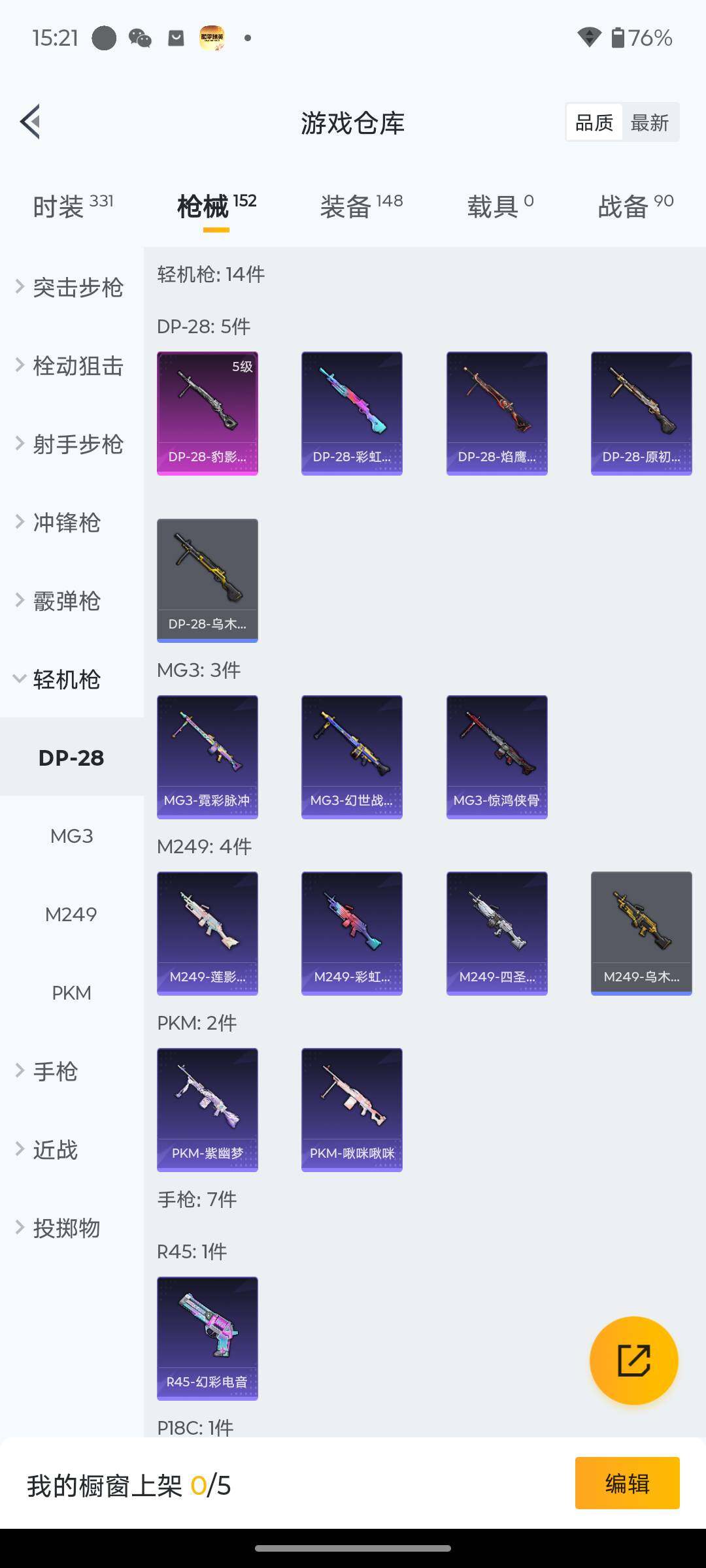
Task: Collapse the 轻机枪 category
Action: pyautogui.click(x=65, y=679)
